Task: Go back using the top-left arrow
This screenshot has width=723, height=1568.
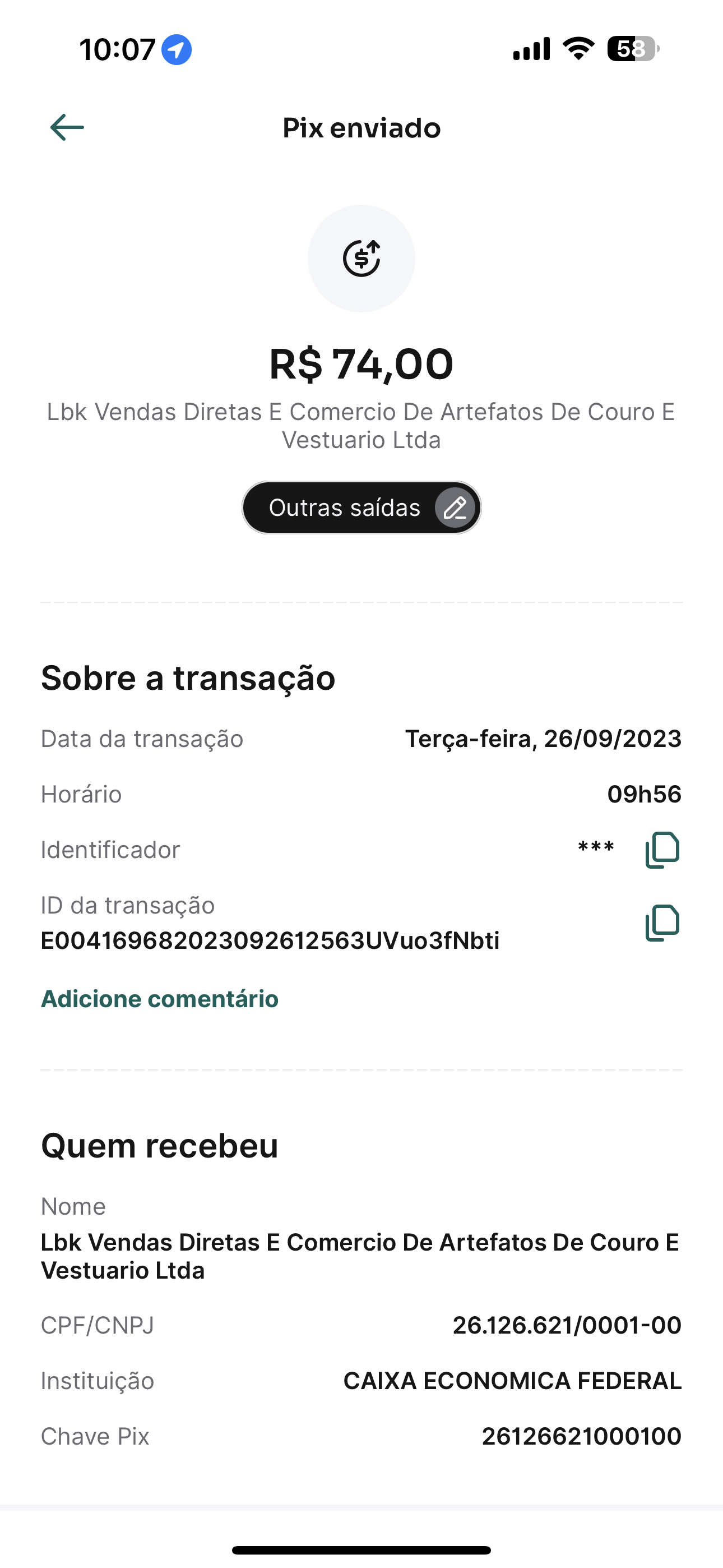Action: click(67, 127)
